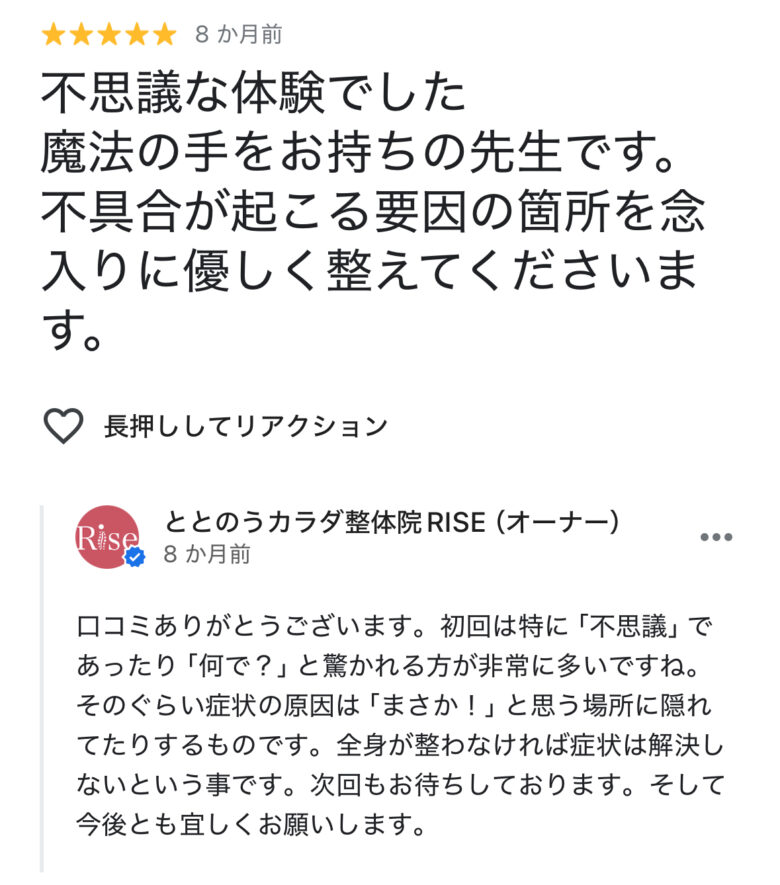Open the overflow menu on the owner's reply
Screen dimensions: 780x885
click(716, 537)
